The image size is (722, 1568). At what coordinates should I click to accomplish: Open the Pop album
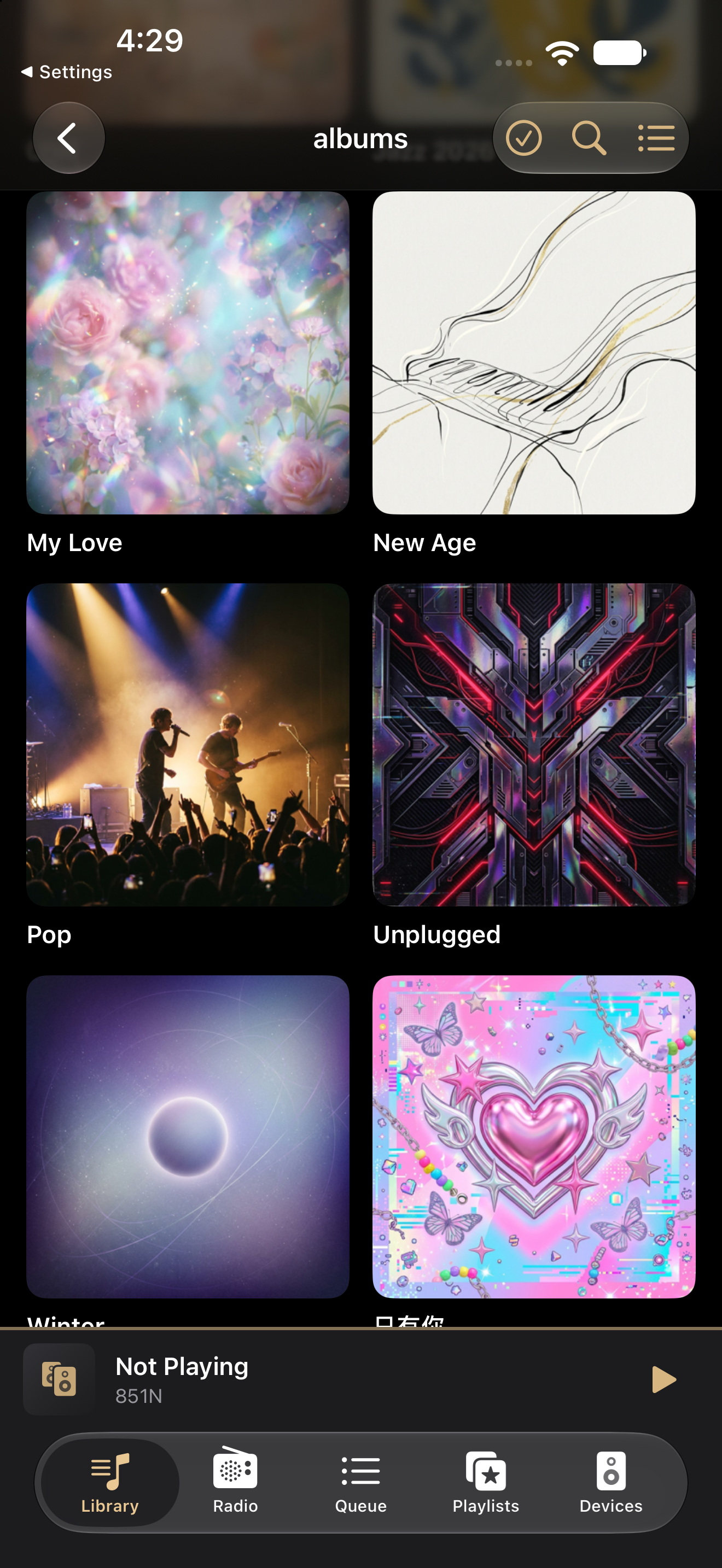coord(188,745)
